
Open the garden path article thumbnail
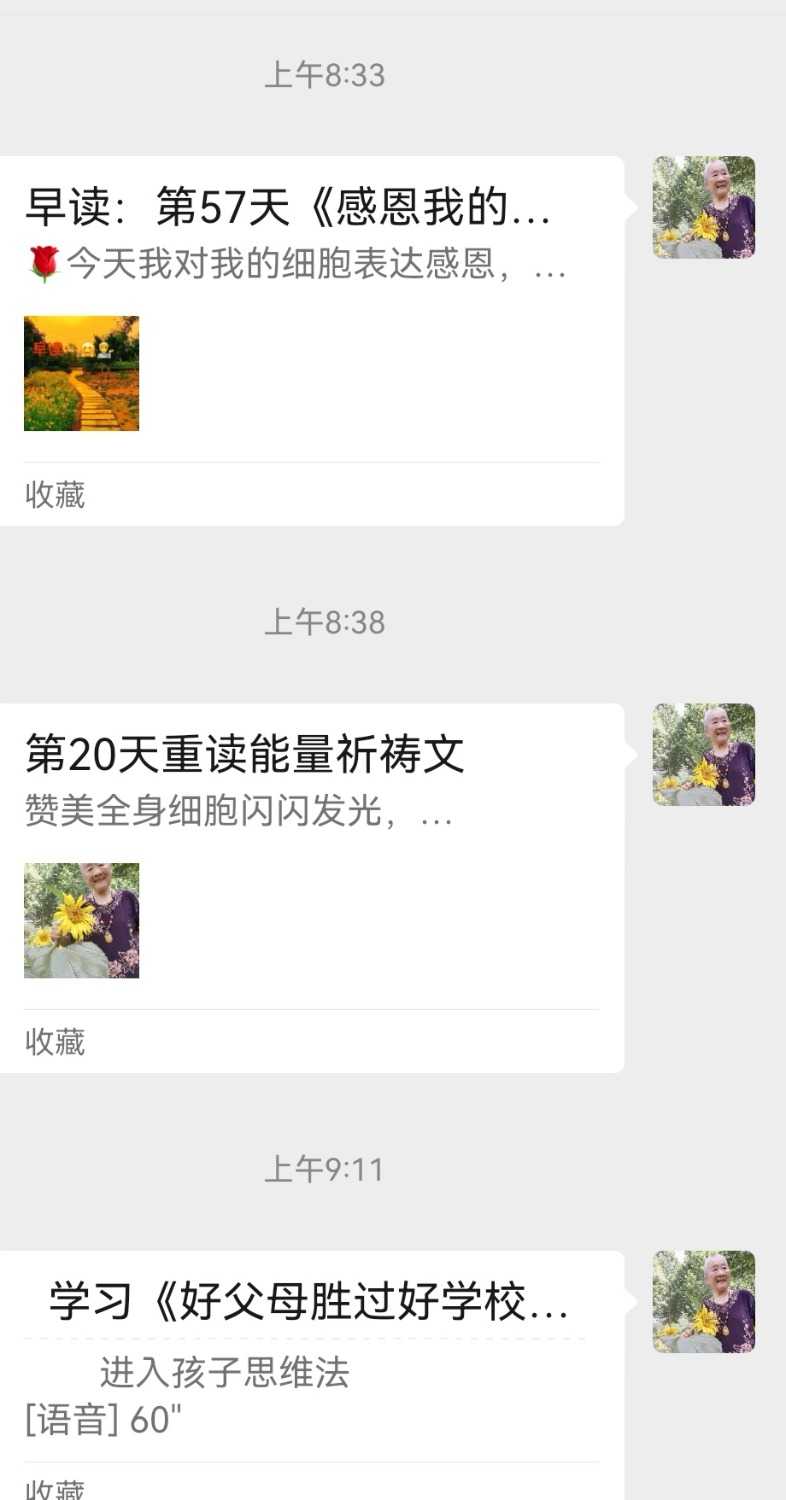click(81, 373)
